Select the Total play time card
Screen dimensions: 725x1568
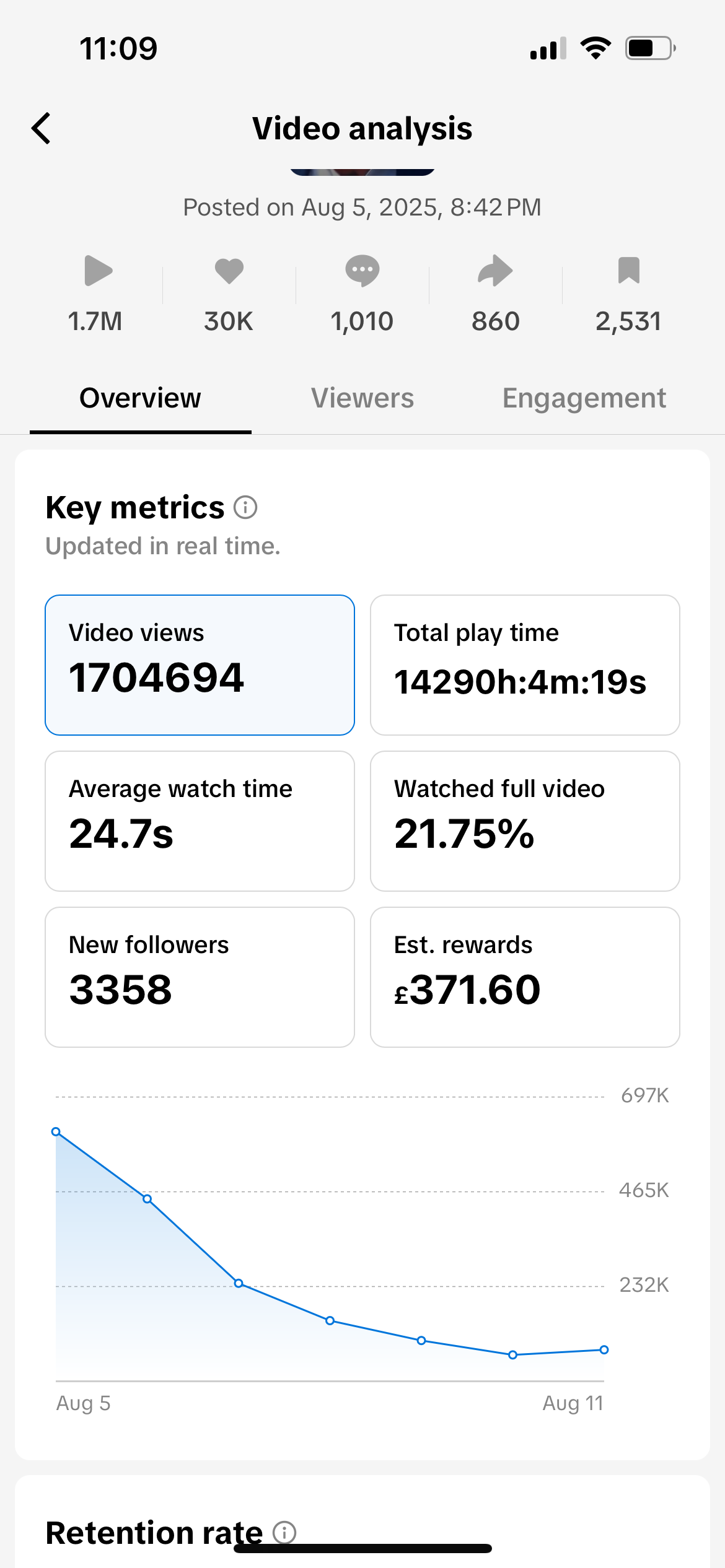point(524,665)
